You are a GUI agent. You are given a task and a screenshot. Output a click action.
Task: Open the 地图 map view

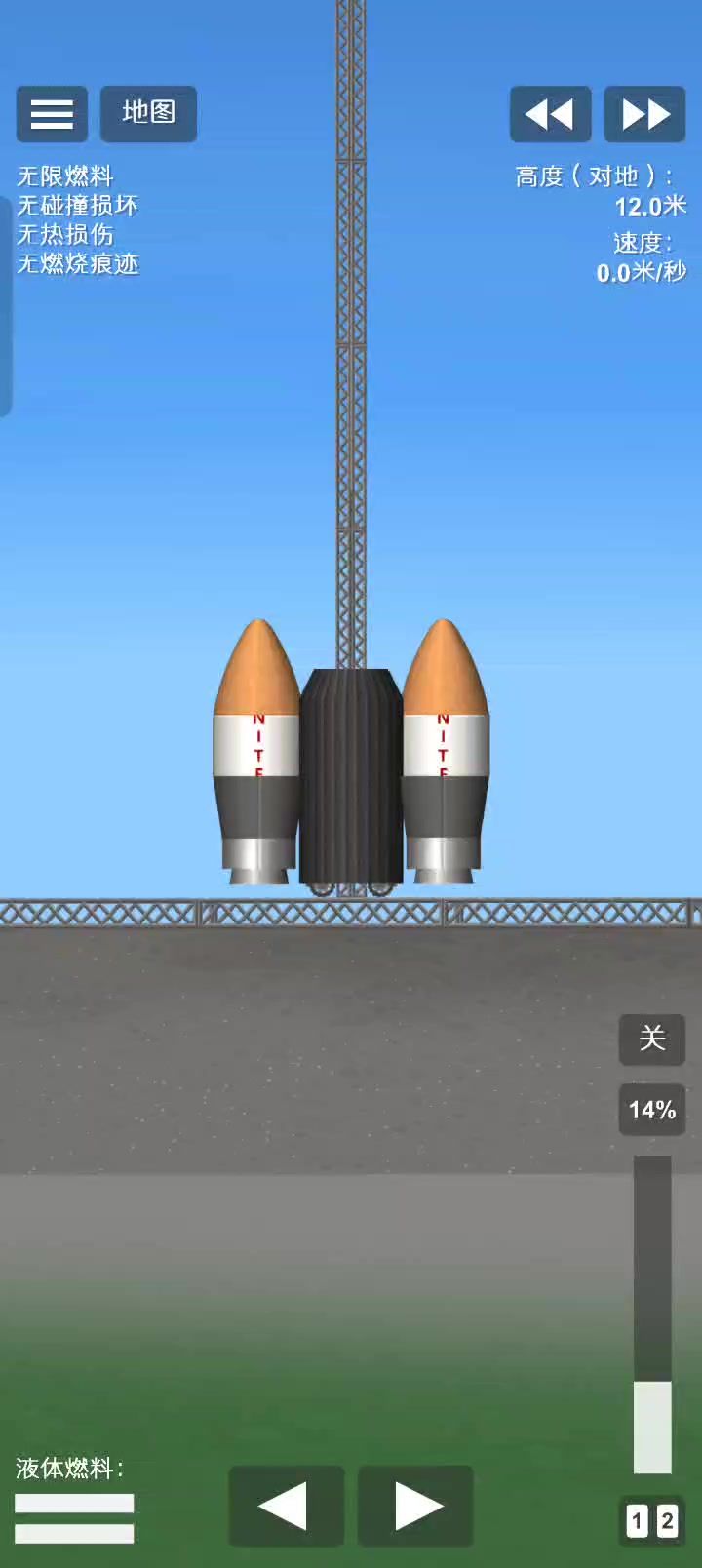[148, 114]
